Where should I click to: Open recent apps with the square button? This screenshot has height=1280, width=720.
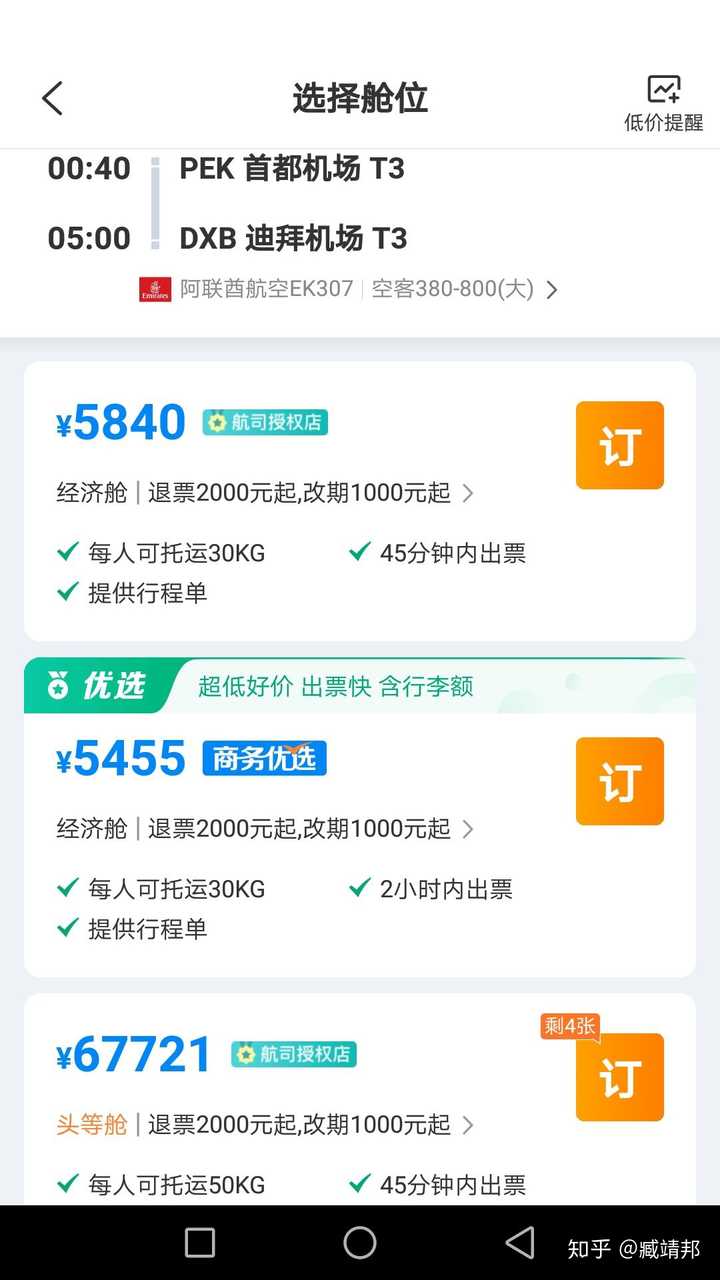pyautogui.click(x=200, y=1243)
